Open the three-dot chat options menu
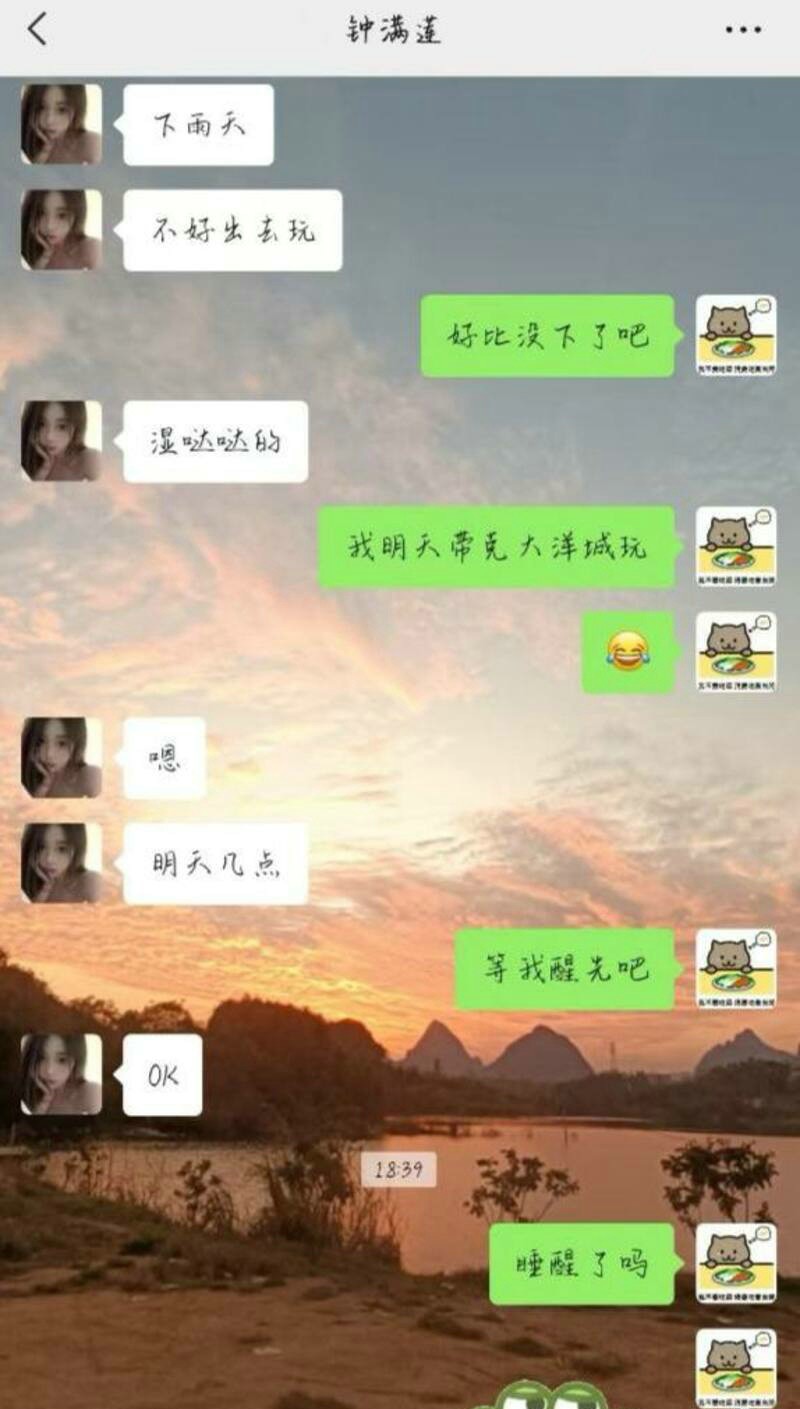The height and width of the screenshot is (1409, 800). (x=743, y=30)
